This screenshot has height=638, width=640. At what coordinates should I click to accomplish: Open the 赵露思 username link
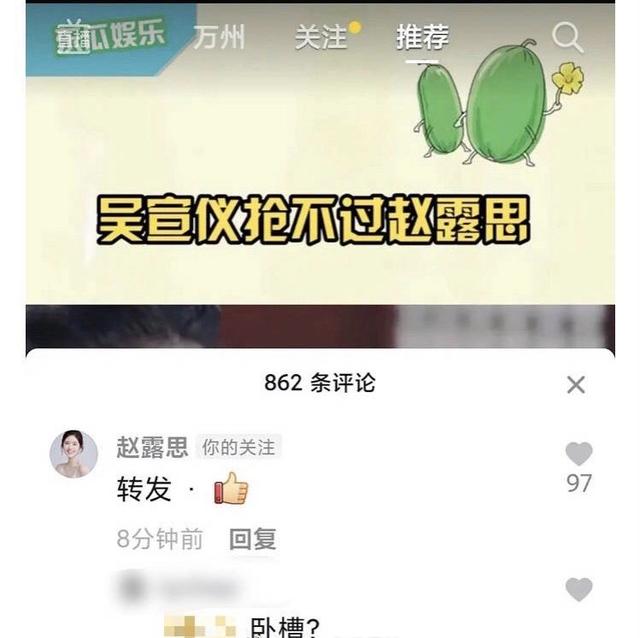[x=152, y=447]
